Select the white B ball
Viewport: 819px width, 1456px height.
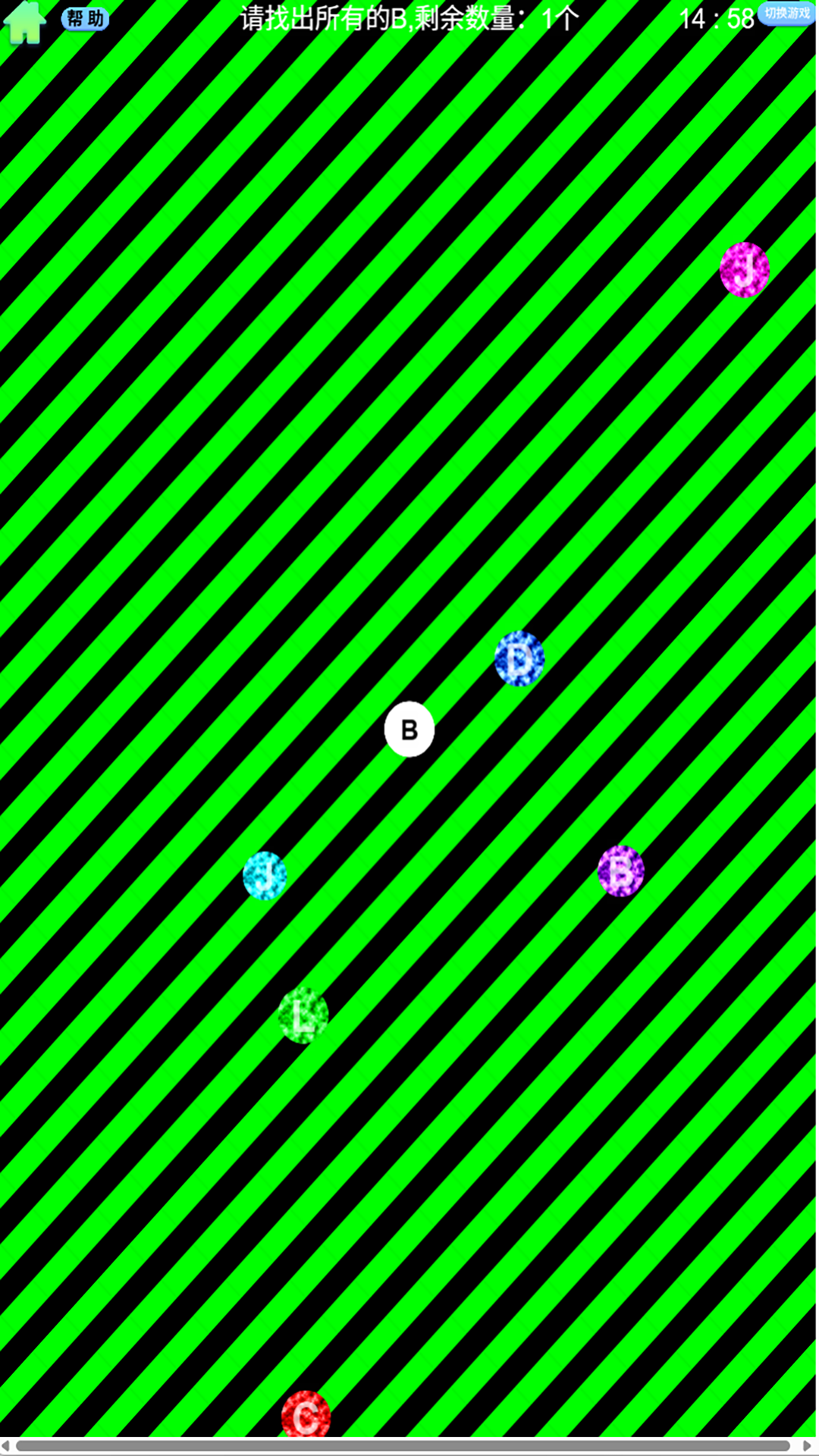[x=409, y=730]
